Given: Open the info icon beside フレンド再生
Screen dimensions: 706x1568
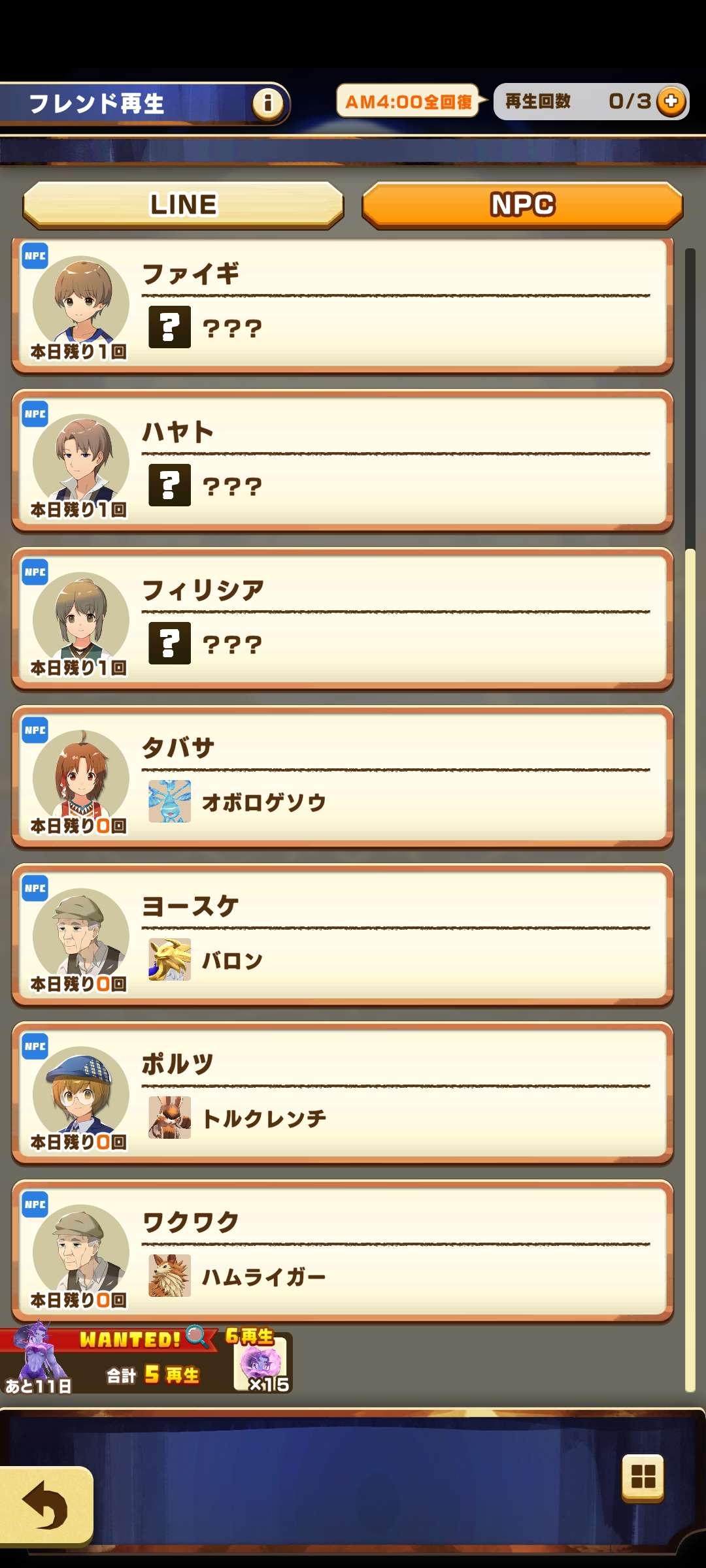Looking at the screenshot, I should (x=268, y=103).
